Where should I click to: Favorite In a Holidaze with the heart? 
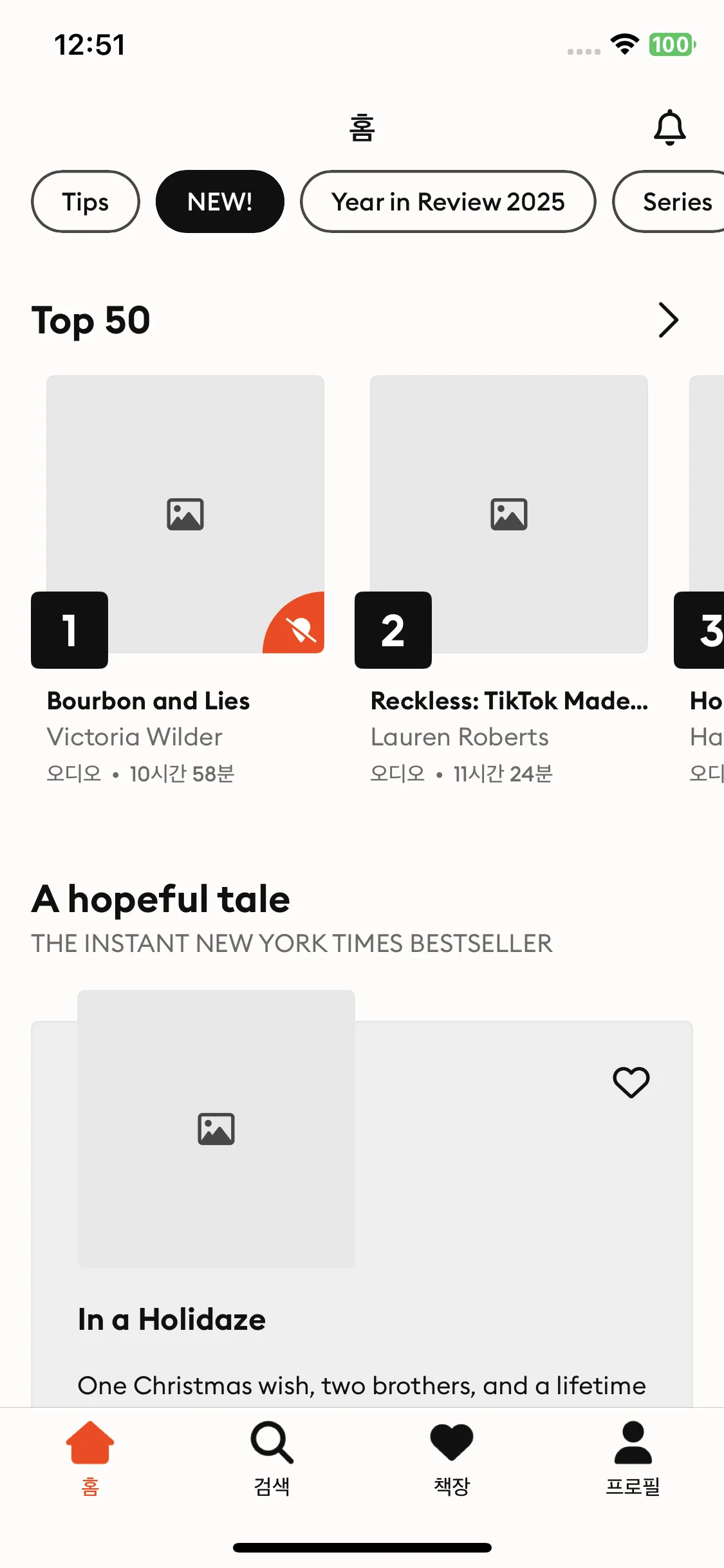(631, 1082)
